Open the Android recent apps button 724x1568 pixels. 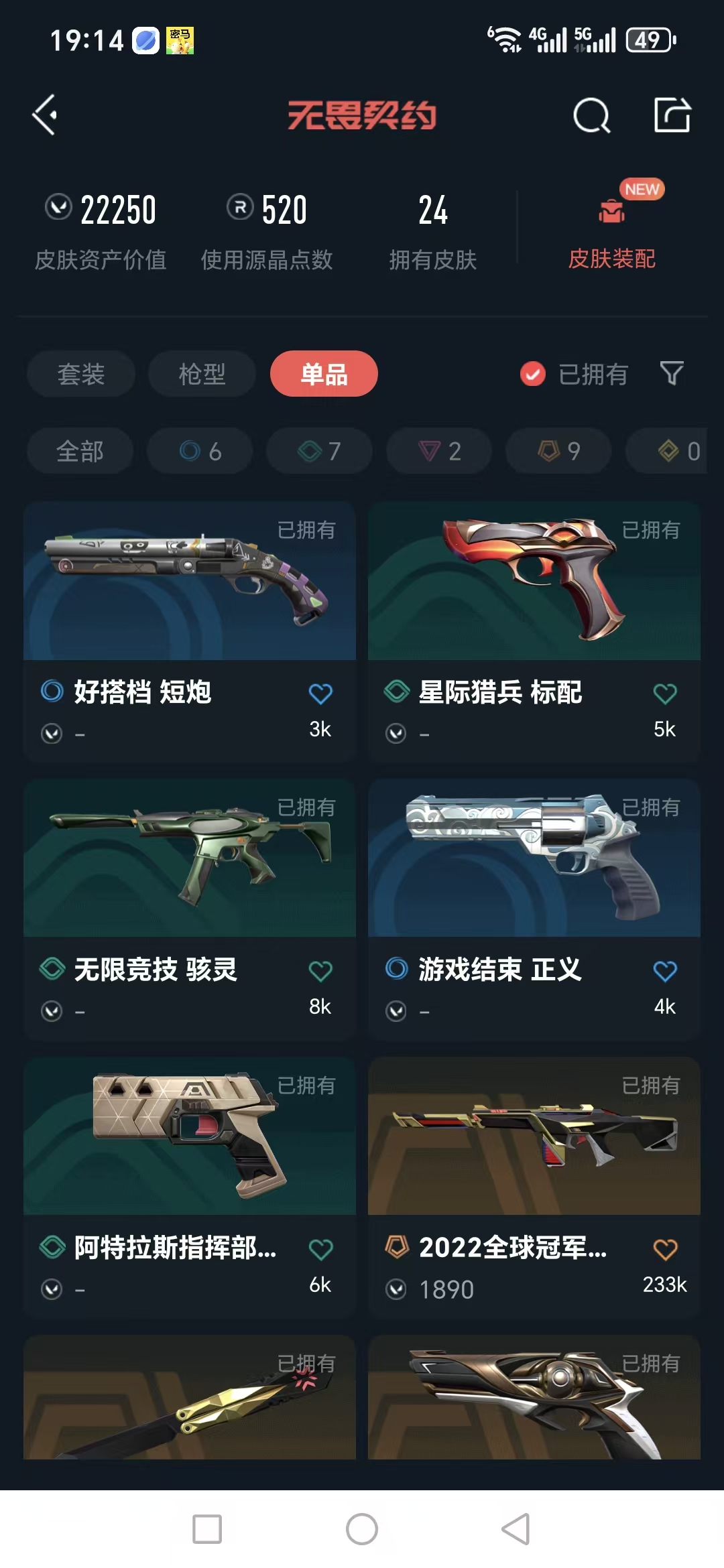coord(207,1529)
